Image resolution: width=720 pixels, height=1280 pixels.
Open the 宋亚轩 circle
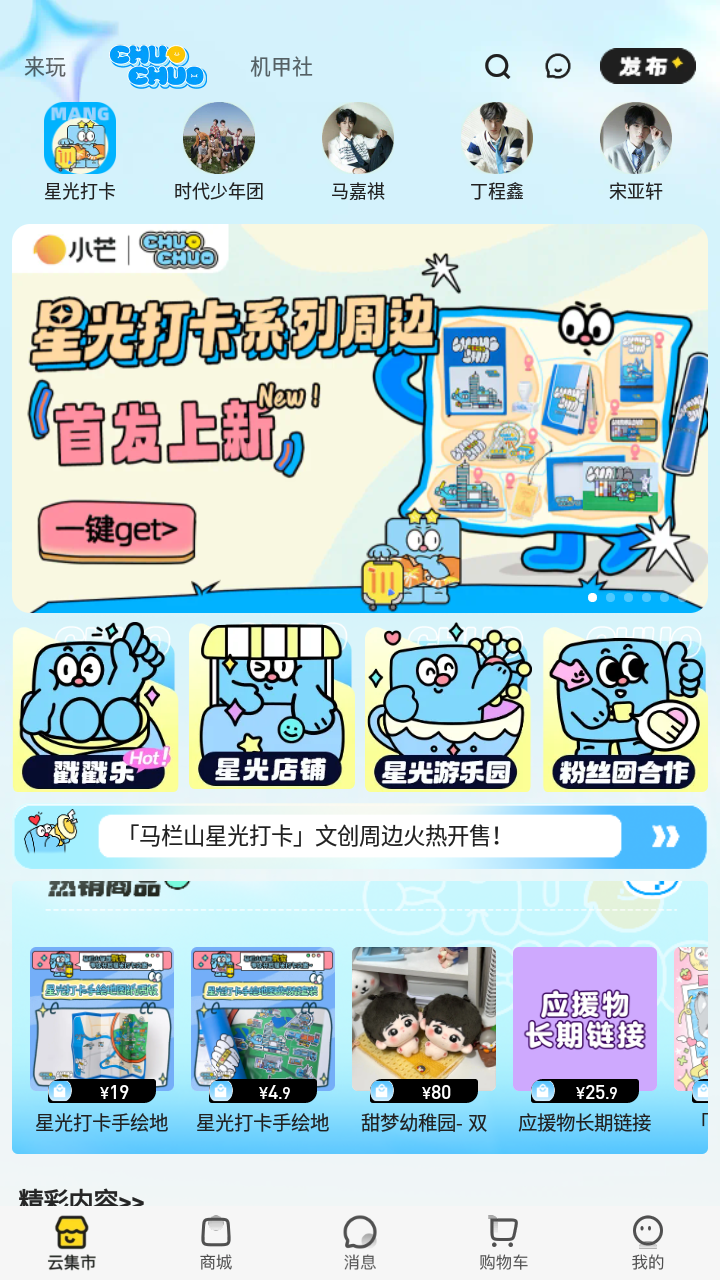coord(636,139)
